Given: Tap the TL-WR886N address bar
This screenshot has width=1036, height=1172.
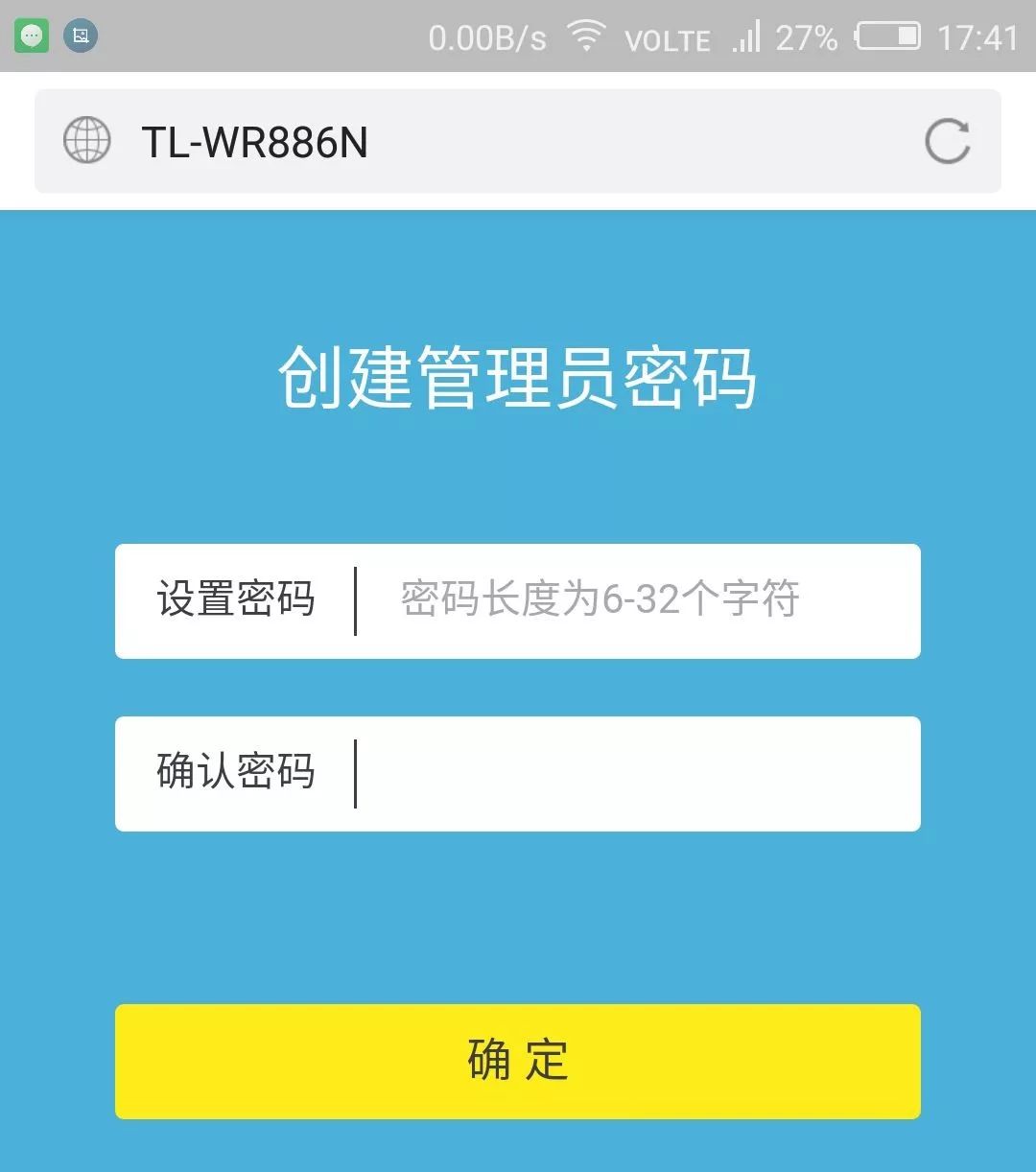Looking at the screenshot, I should pos(480,142).
